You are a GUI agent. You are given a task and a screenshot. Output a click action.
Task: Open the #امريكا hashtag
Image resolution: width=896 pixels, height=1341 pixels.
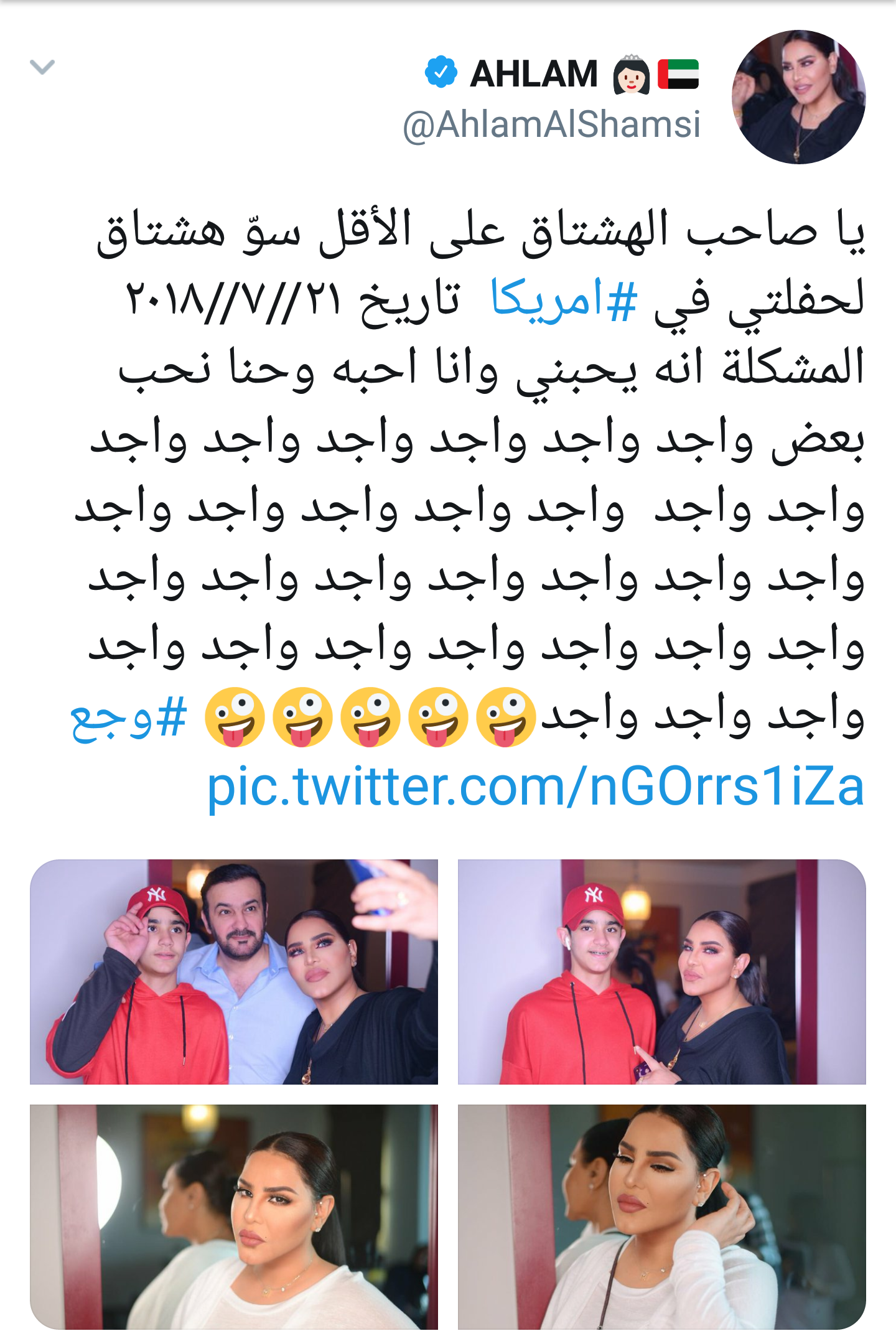[564, 299]
